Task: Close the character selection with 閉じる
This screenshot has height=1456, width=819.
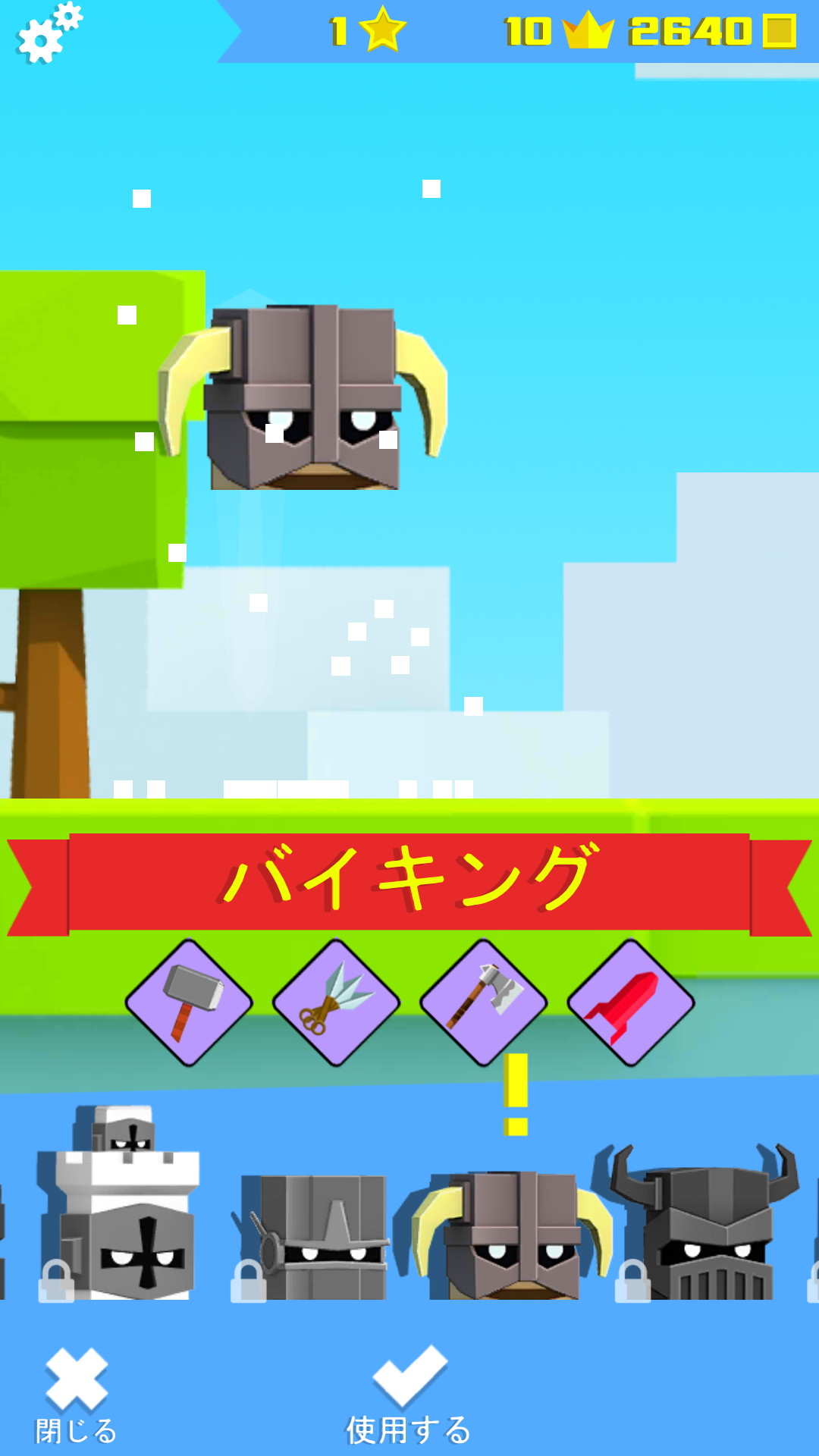Action: coord(76,1395)
